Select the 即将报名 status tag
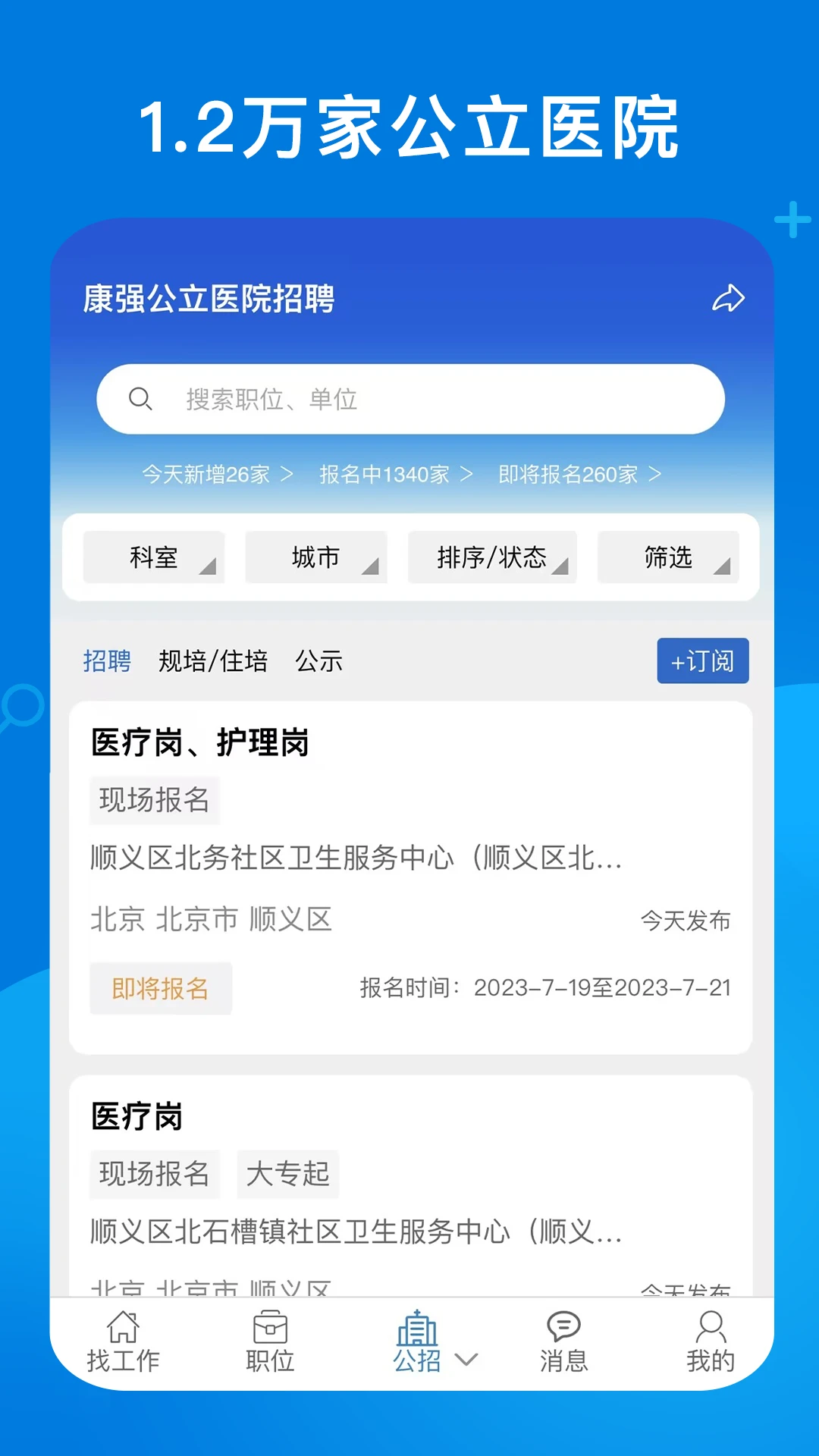 click(161, 988)
